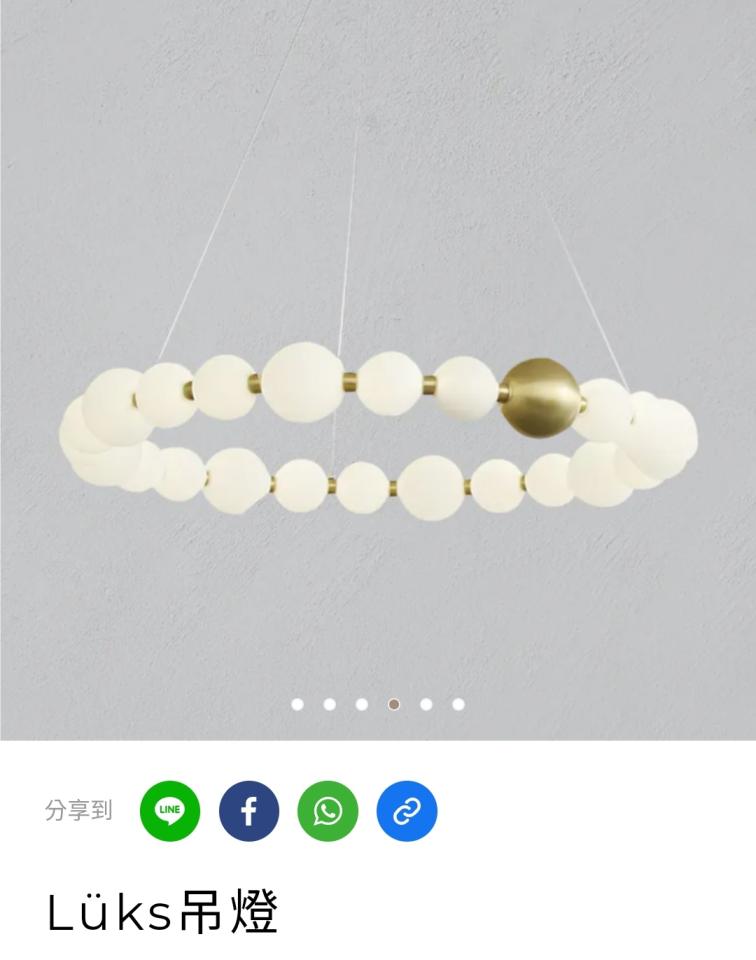
Task: Copy the product link
Action: 407,811
